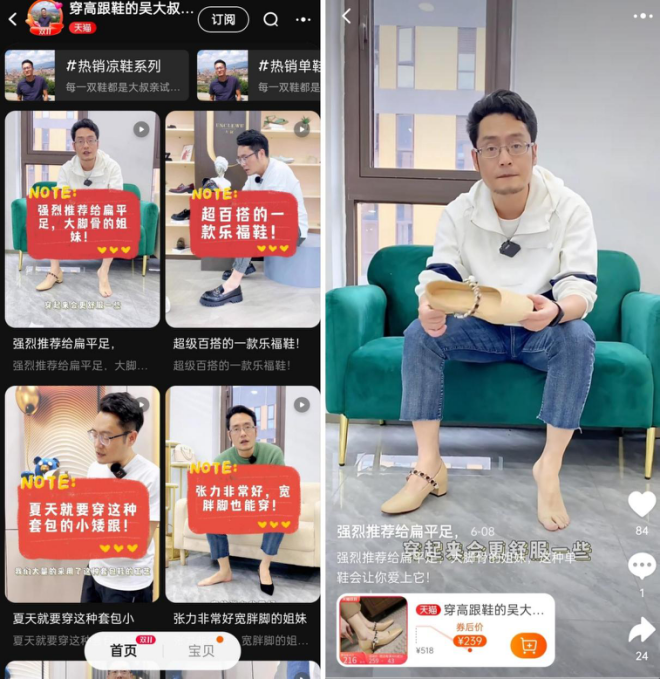This screenshot has height=679, width=660.
Task: Open comments on the playing video
Action: click(641, 567)
